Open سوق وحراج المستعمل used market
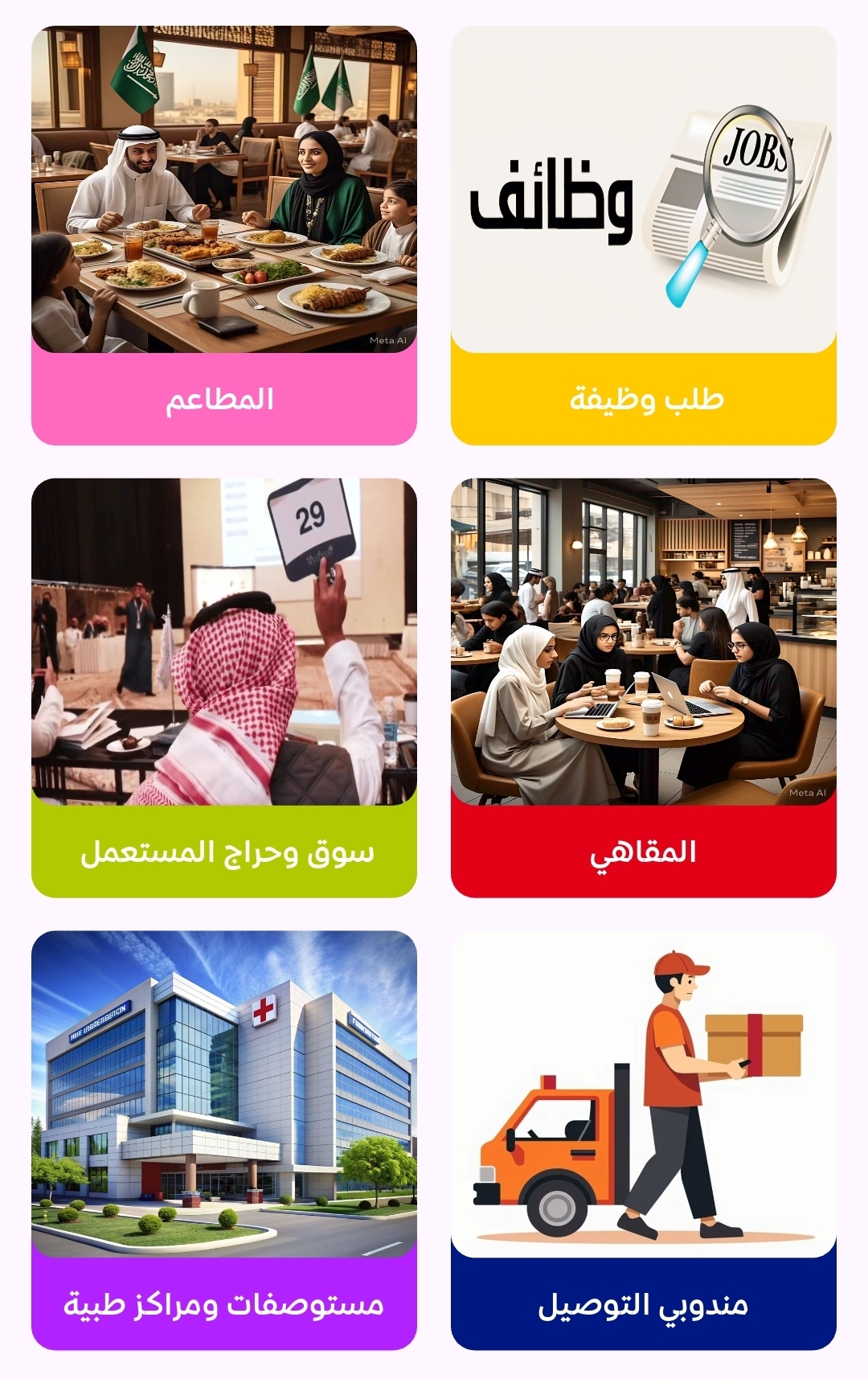This screenshot has width=868, height=1379. coord(223,687)
